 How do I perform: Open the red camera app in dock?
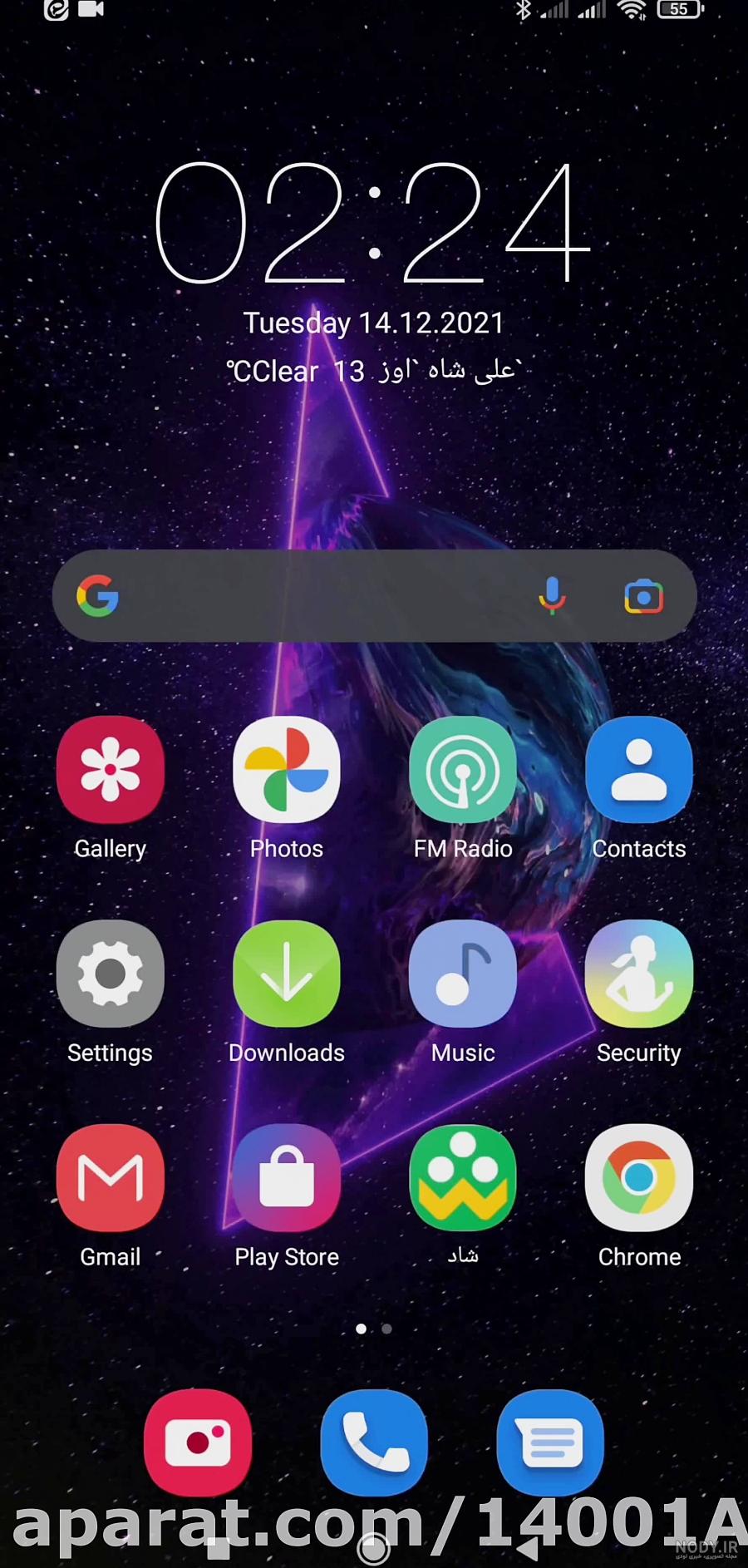coord(198,1442)
